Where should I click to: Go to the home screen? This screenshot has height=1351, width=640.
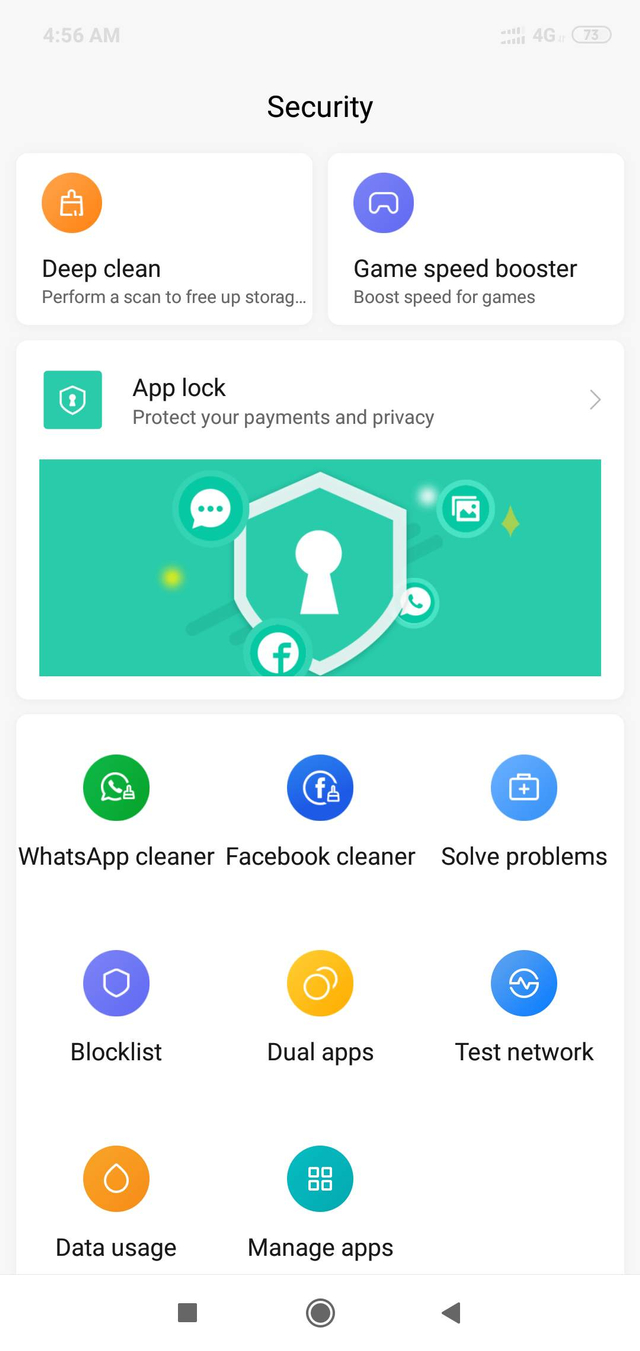[320, 1313]
